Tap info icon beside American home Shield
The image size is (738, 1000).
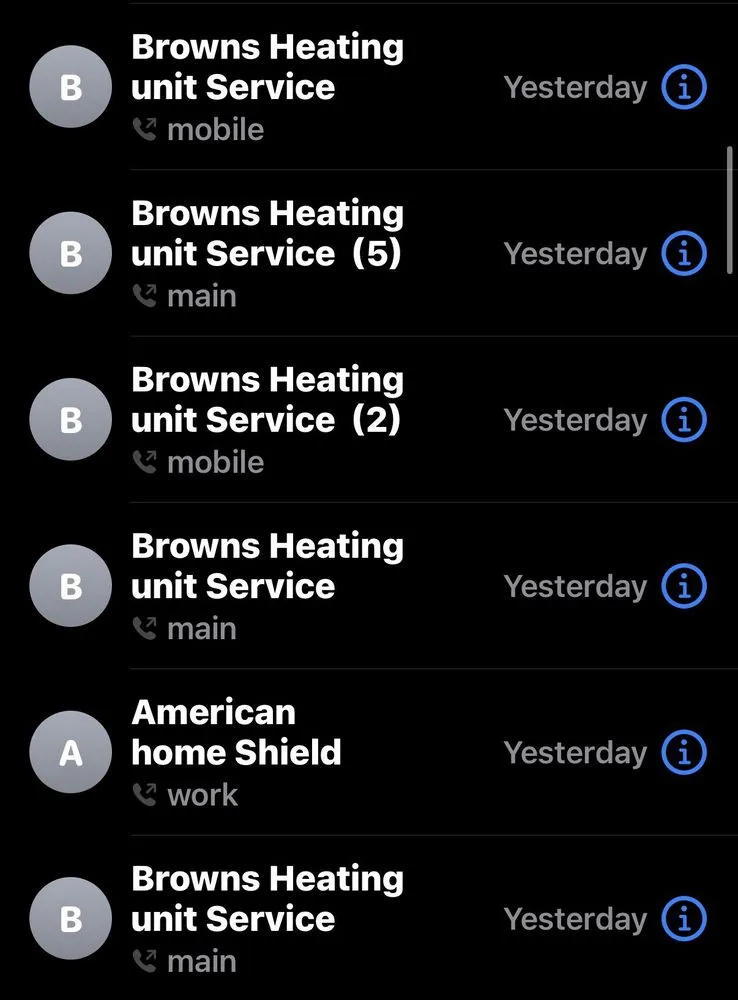(683, 752)
